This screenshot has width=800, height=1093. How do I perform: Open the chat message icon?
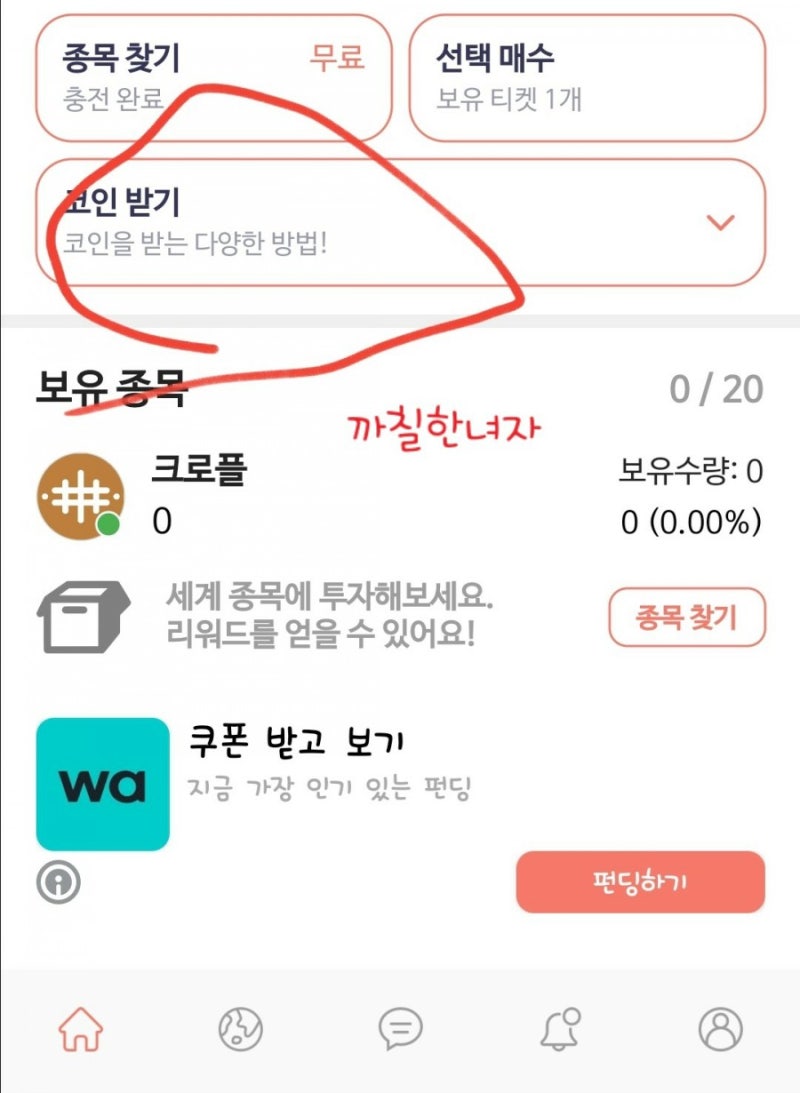coord(399,1029)
